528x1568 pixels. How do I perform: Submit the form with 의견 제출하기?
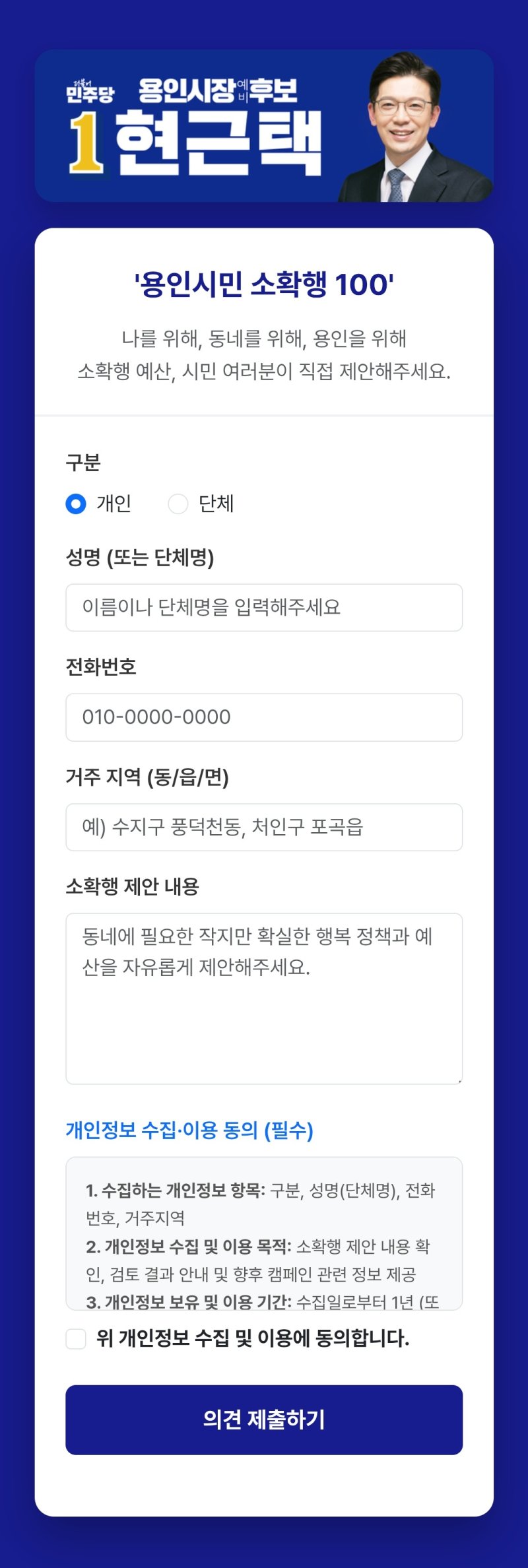pos(264,1420)
